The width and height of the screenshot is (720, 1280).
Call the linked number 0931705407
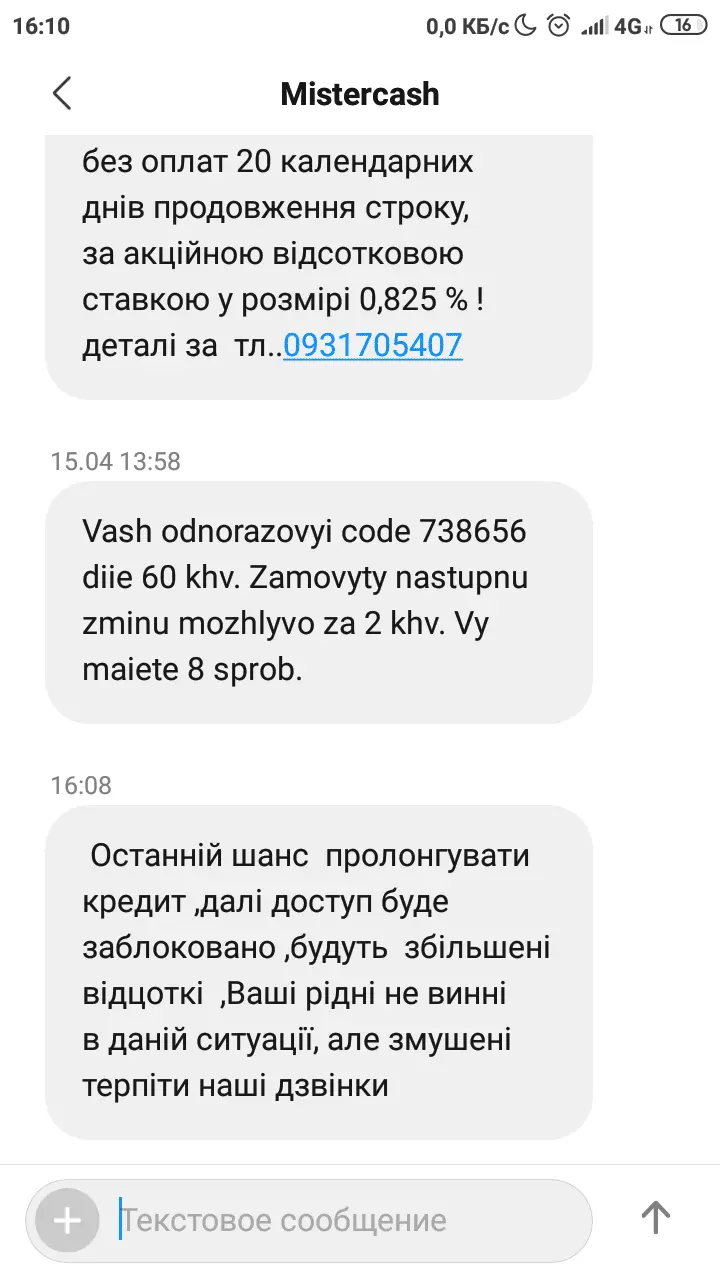click(373, 346)
